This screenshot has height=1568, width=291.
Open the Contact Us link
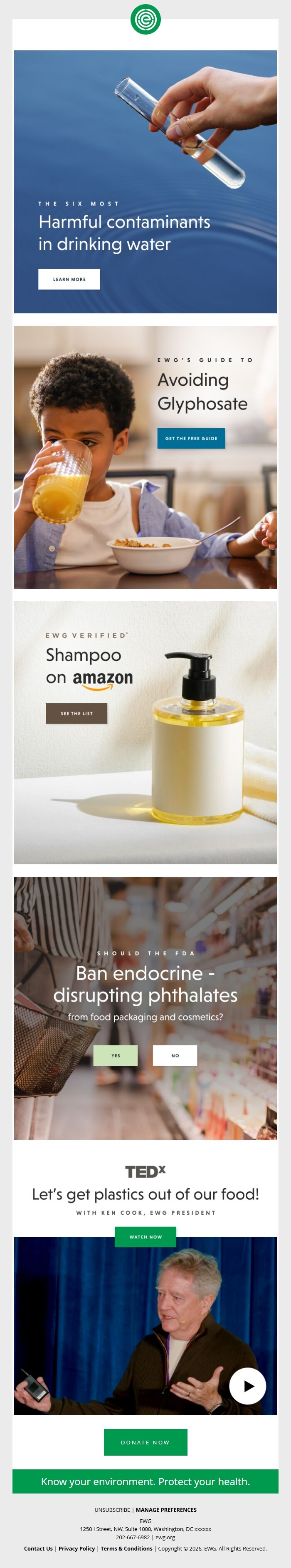38,1548
